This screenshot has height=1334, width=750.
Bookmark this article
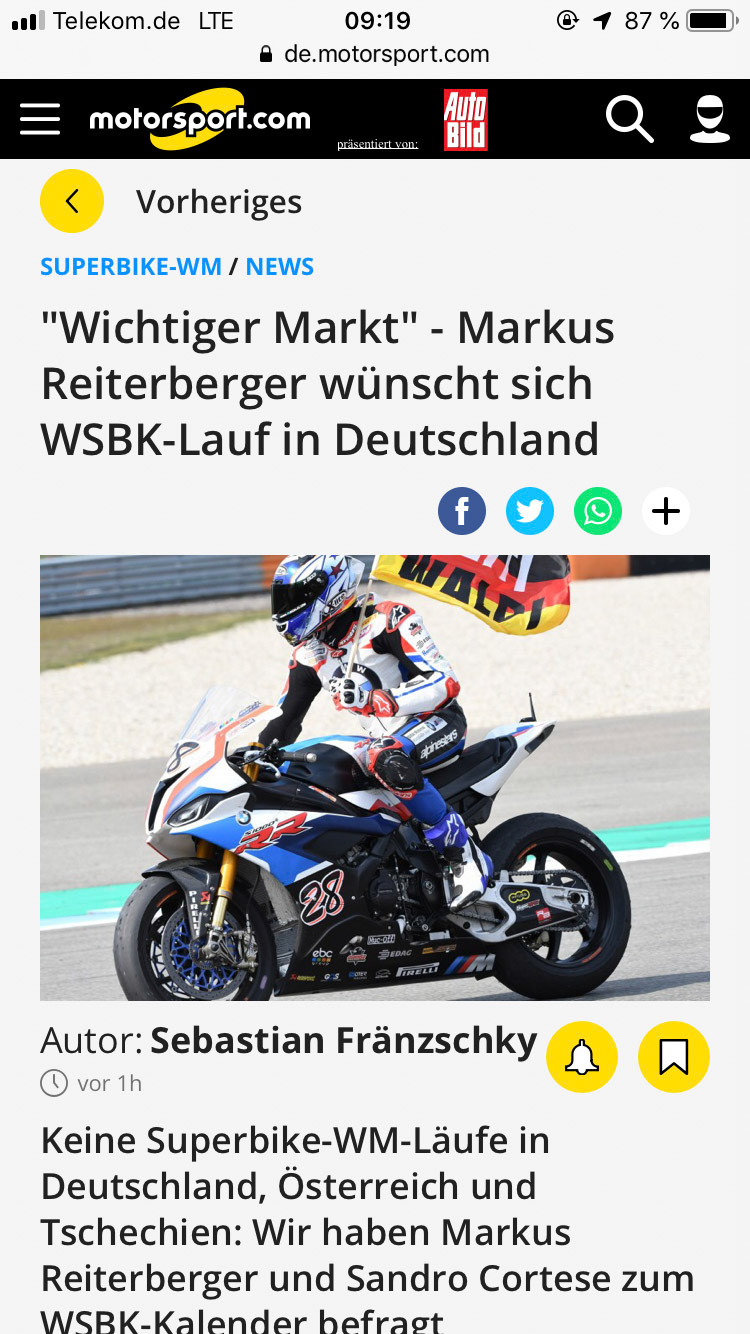pos(674,1057)
